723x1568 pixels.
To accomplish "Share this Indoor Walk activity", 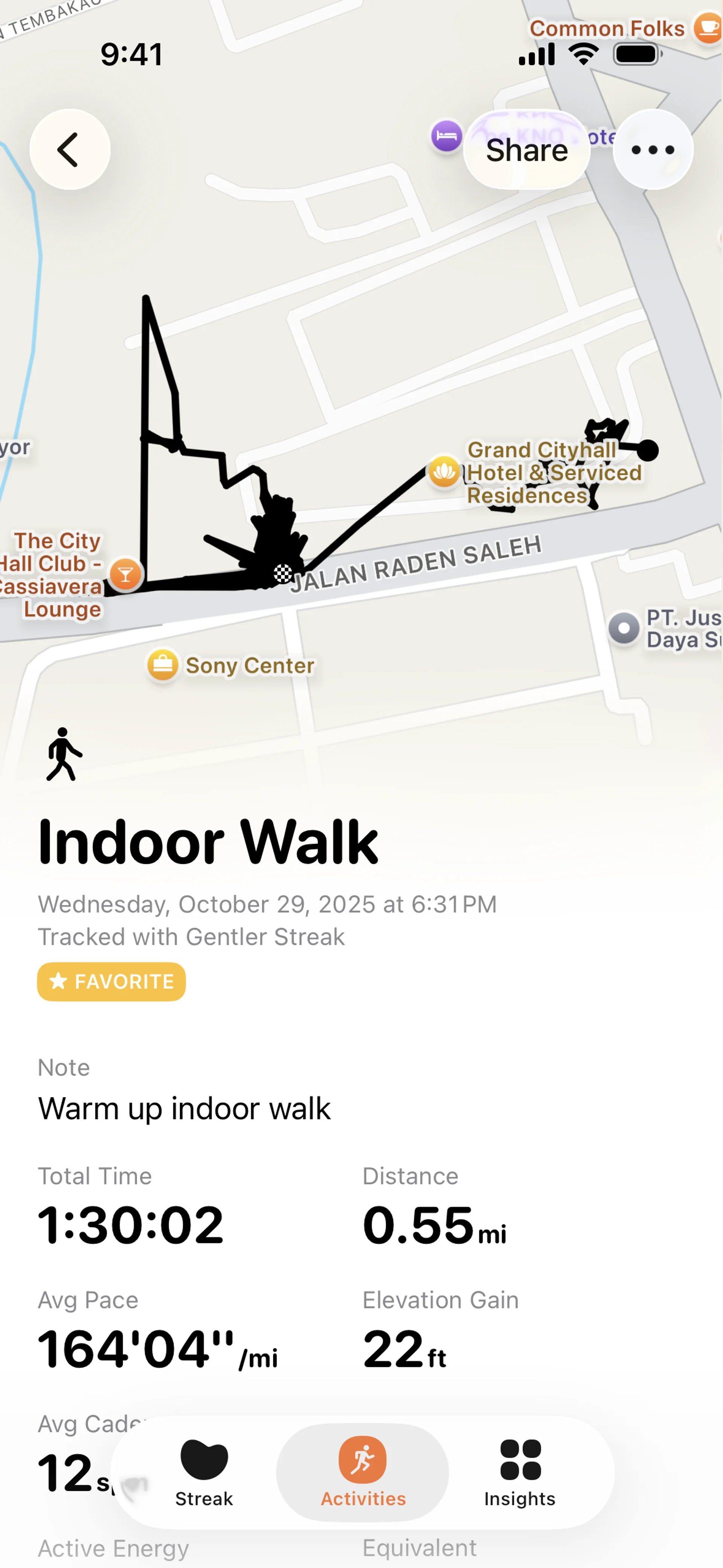I will (526, 150).
